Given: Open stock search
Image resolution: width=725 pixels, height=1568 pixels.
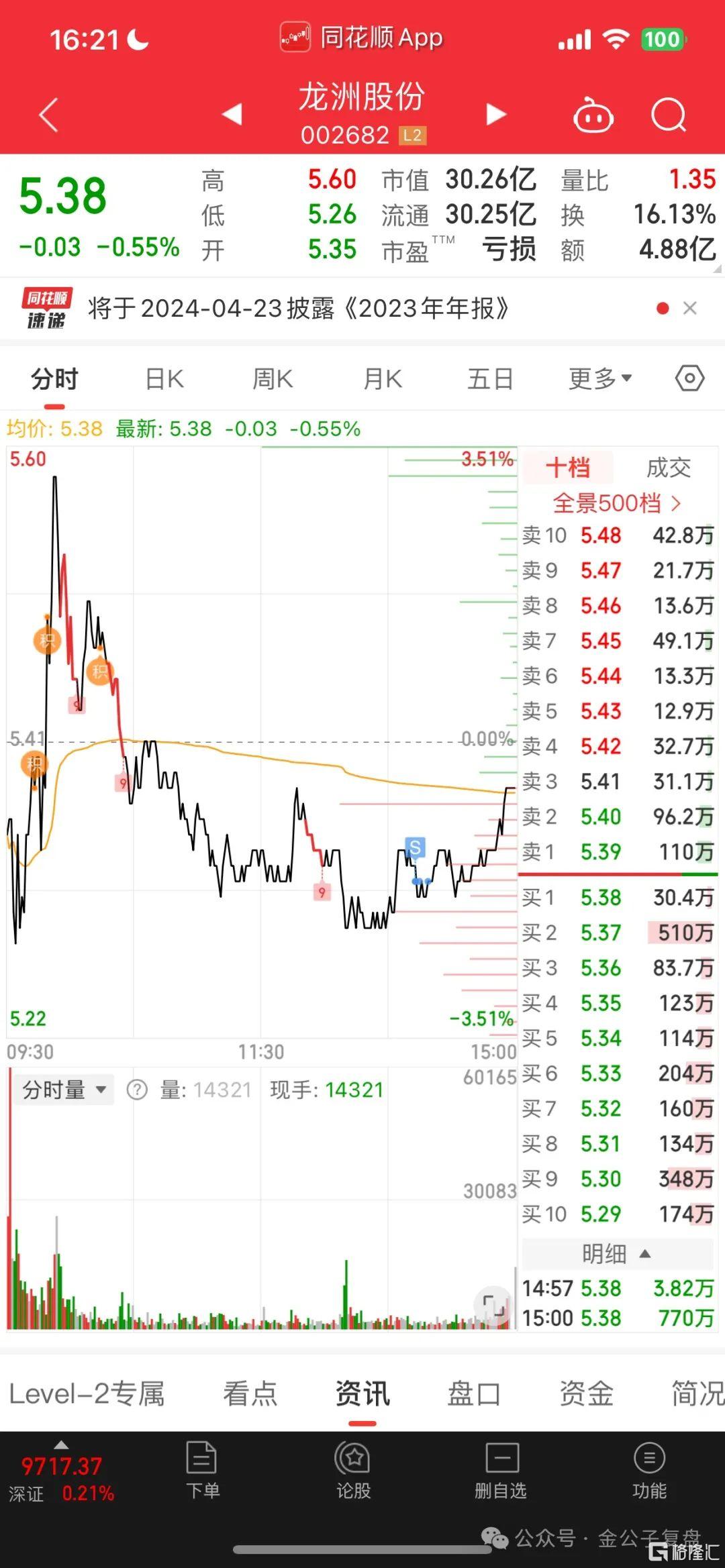Looking at the screenshot, I should click(x=669, y=115).
